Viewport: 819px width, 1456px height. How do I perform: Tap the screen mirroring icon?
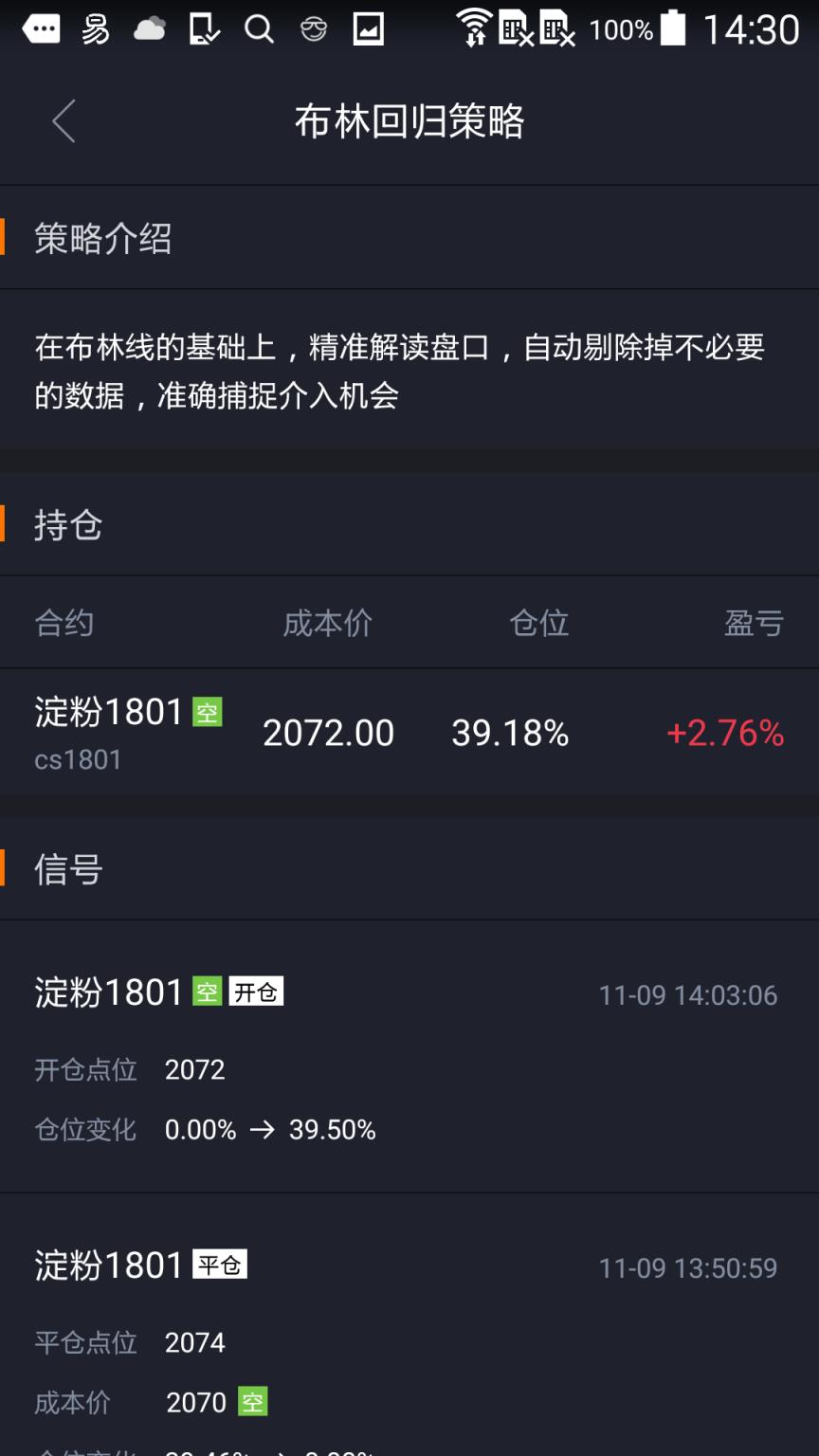pyautogui.click(x=203, y=28)
